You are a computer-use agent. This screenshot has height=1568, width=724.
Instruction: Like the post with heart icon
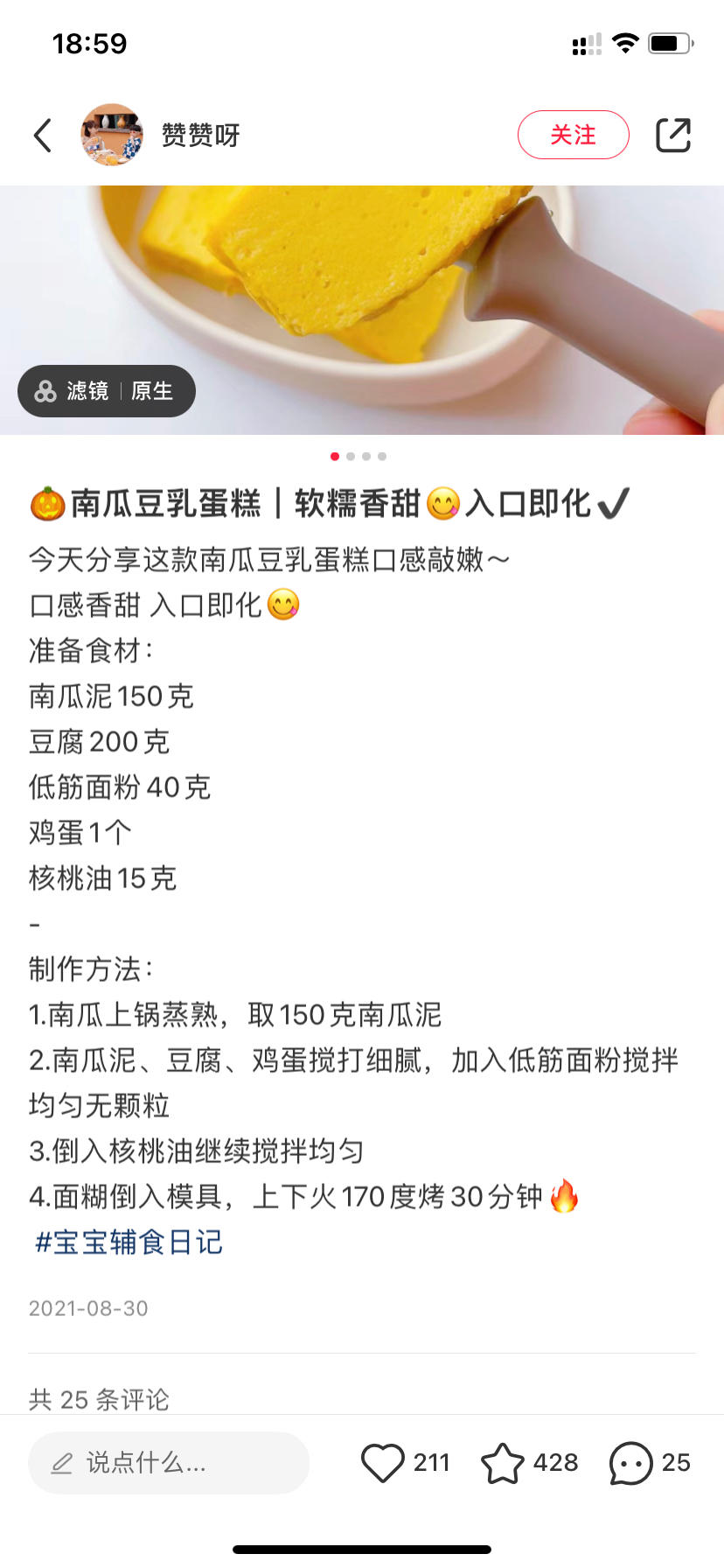(x=383, y=1462)
